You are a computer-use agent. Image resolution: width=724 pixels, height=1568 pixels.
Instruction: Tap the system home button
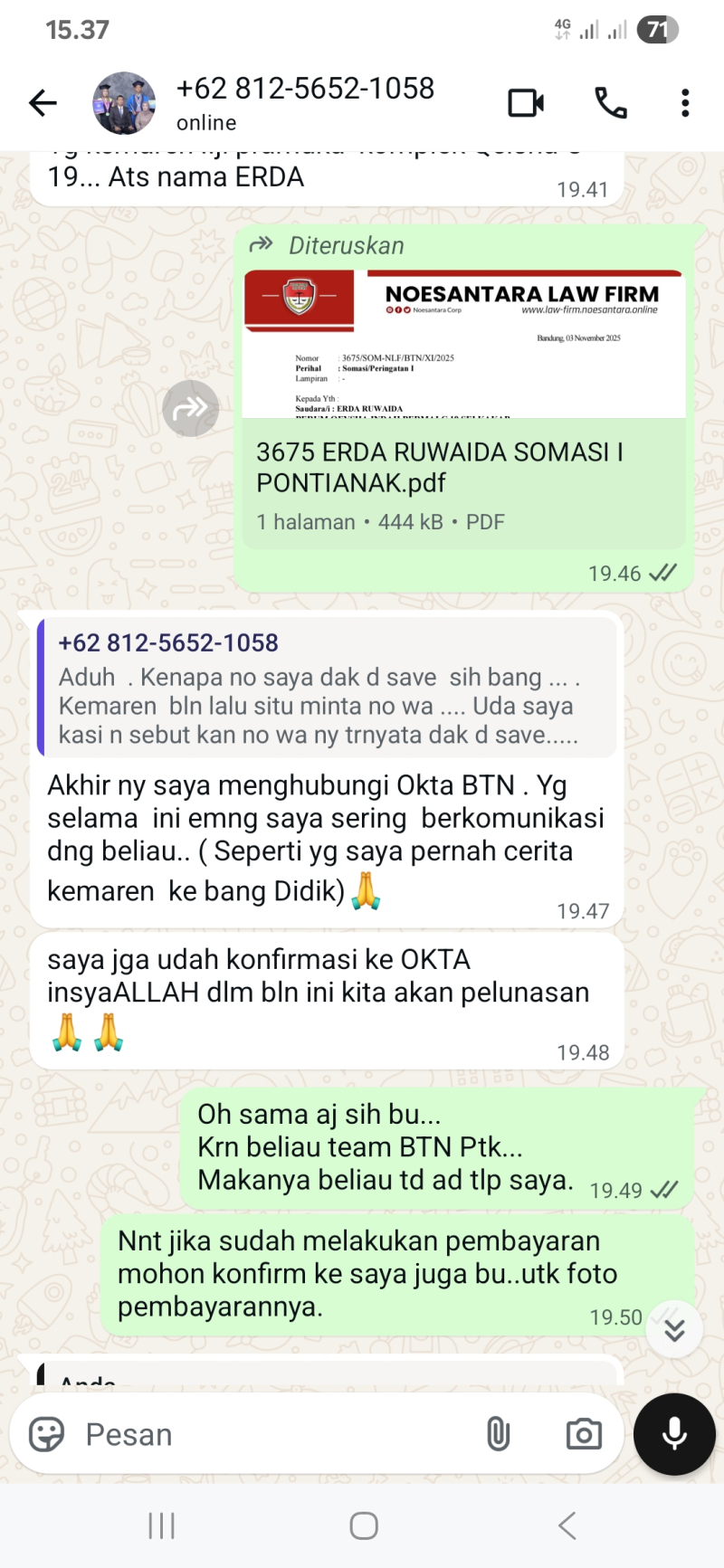pos(363,1526)
